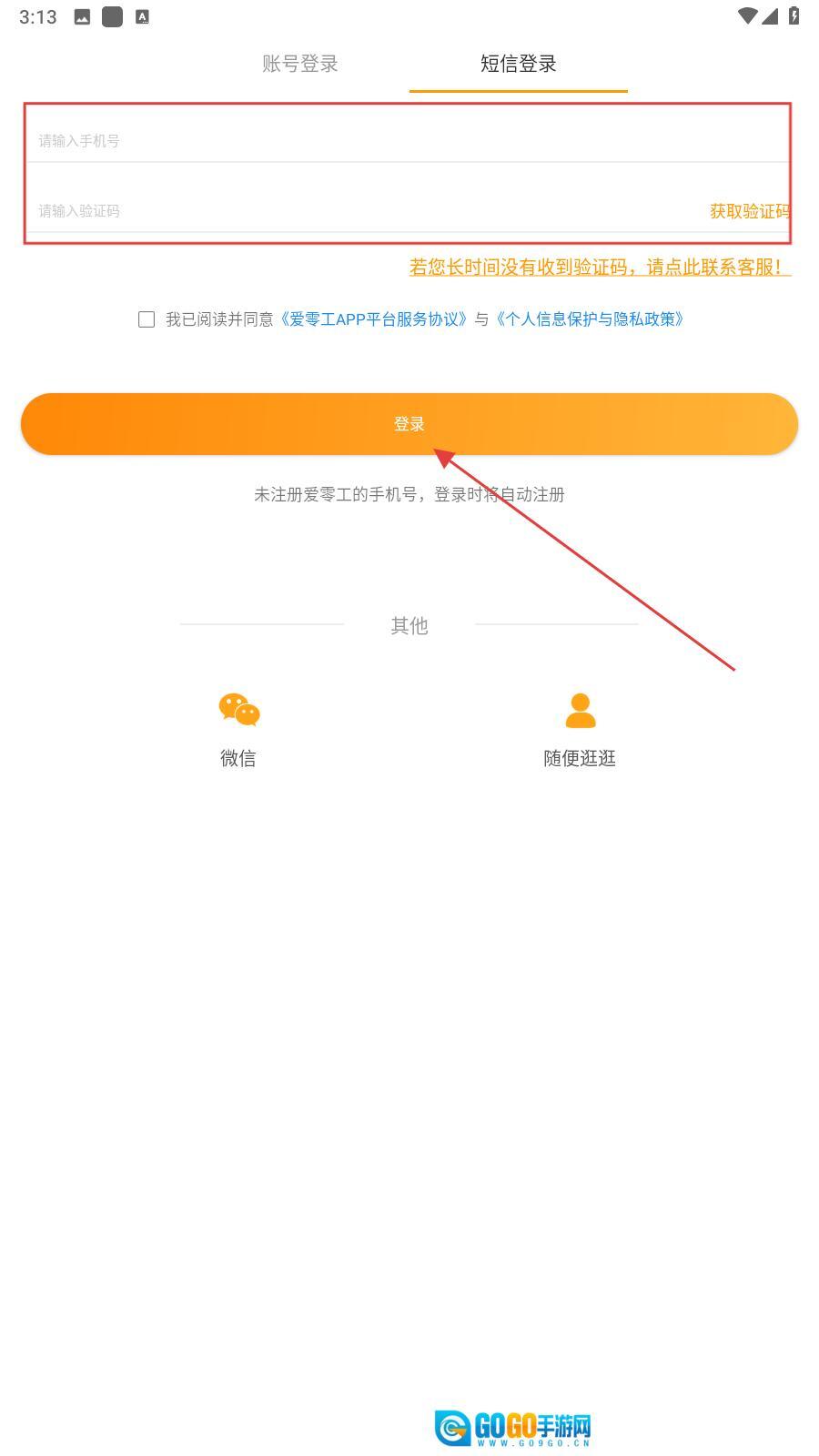The image size is (819, 1456).
Task: Choose 随便逛逛 to browse as guest
Action: tap(580, 728)
